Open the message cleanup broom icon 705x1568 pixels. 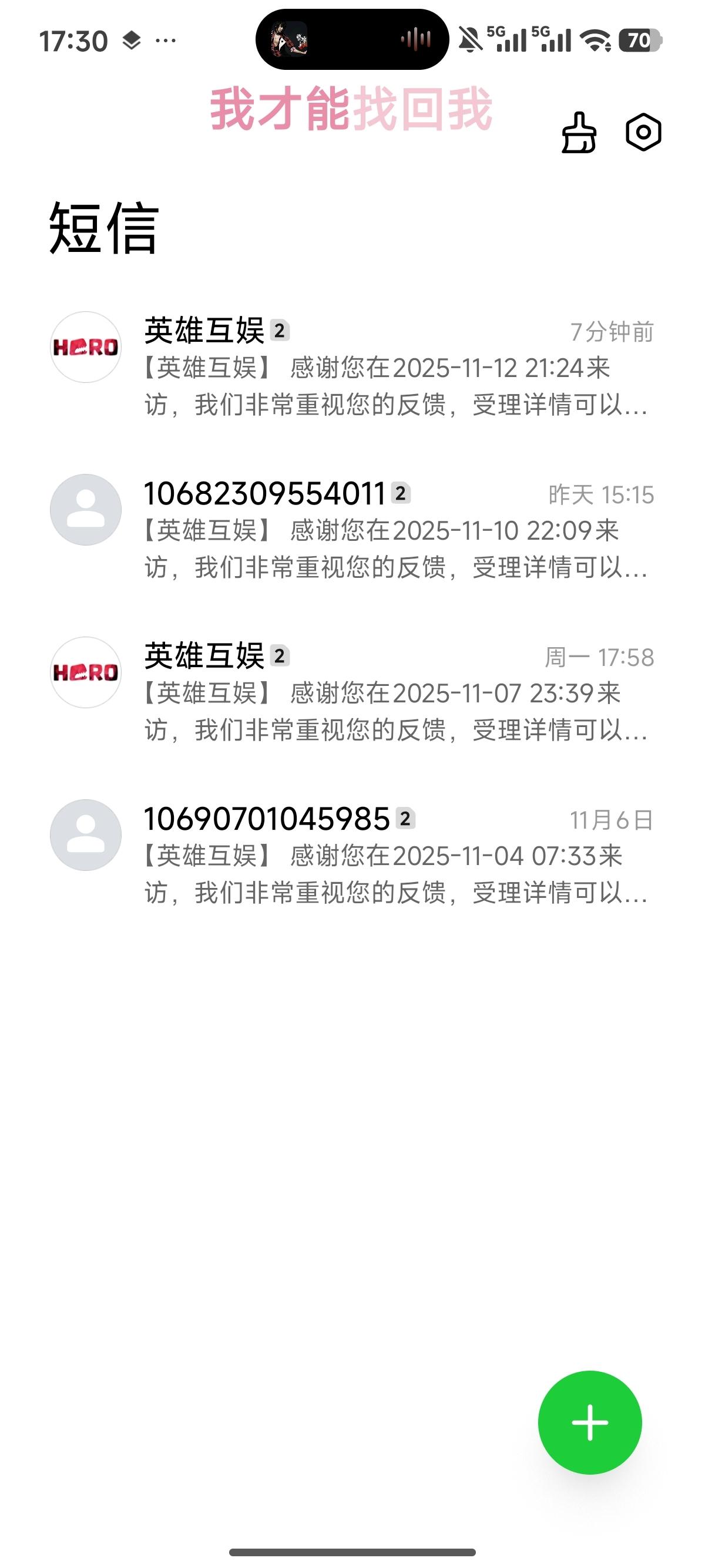[578, 133]
